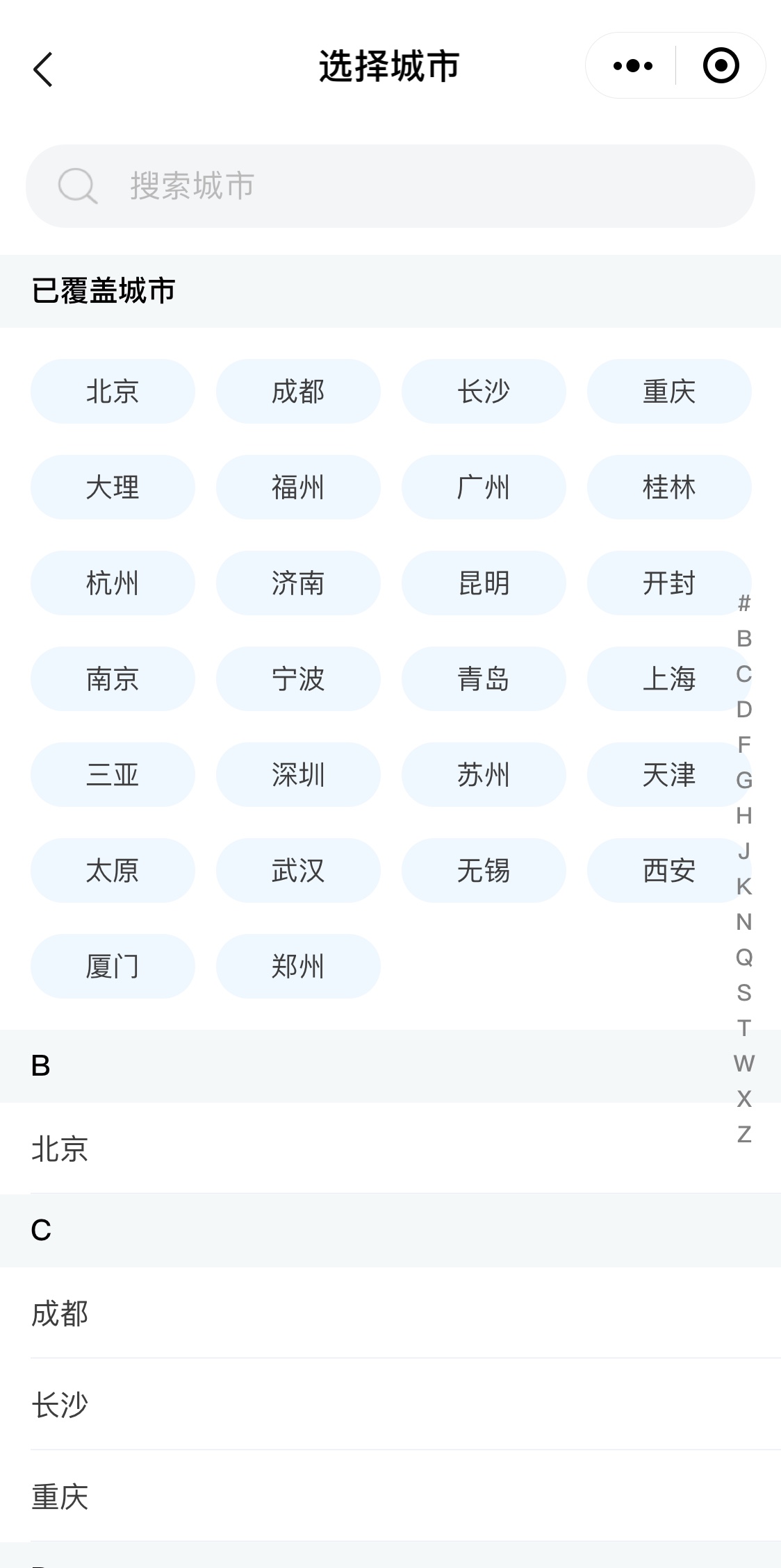Choose the 福州 city chip
781x1568 pixels.
point(298,487)
